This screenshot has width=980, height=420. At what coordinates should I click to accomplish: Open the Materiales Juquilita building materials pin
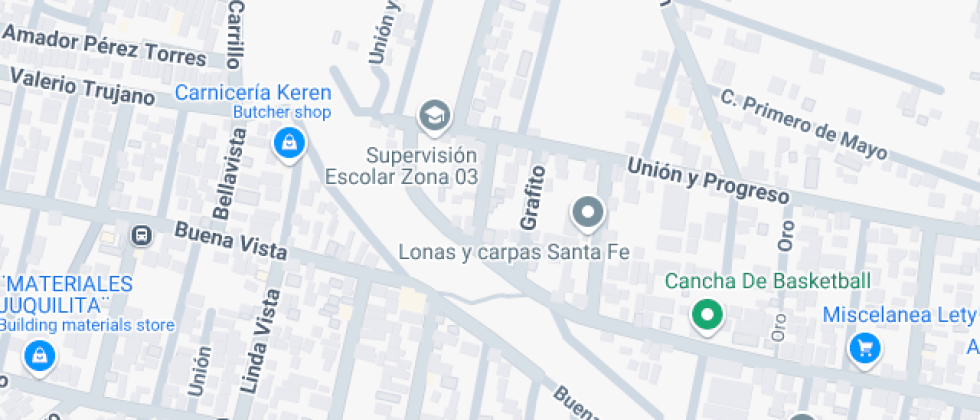tap(38, 354)
